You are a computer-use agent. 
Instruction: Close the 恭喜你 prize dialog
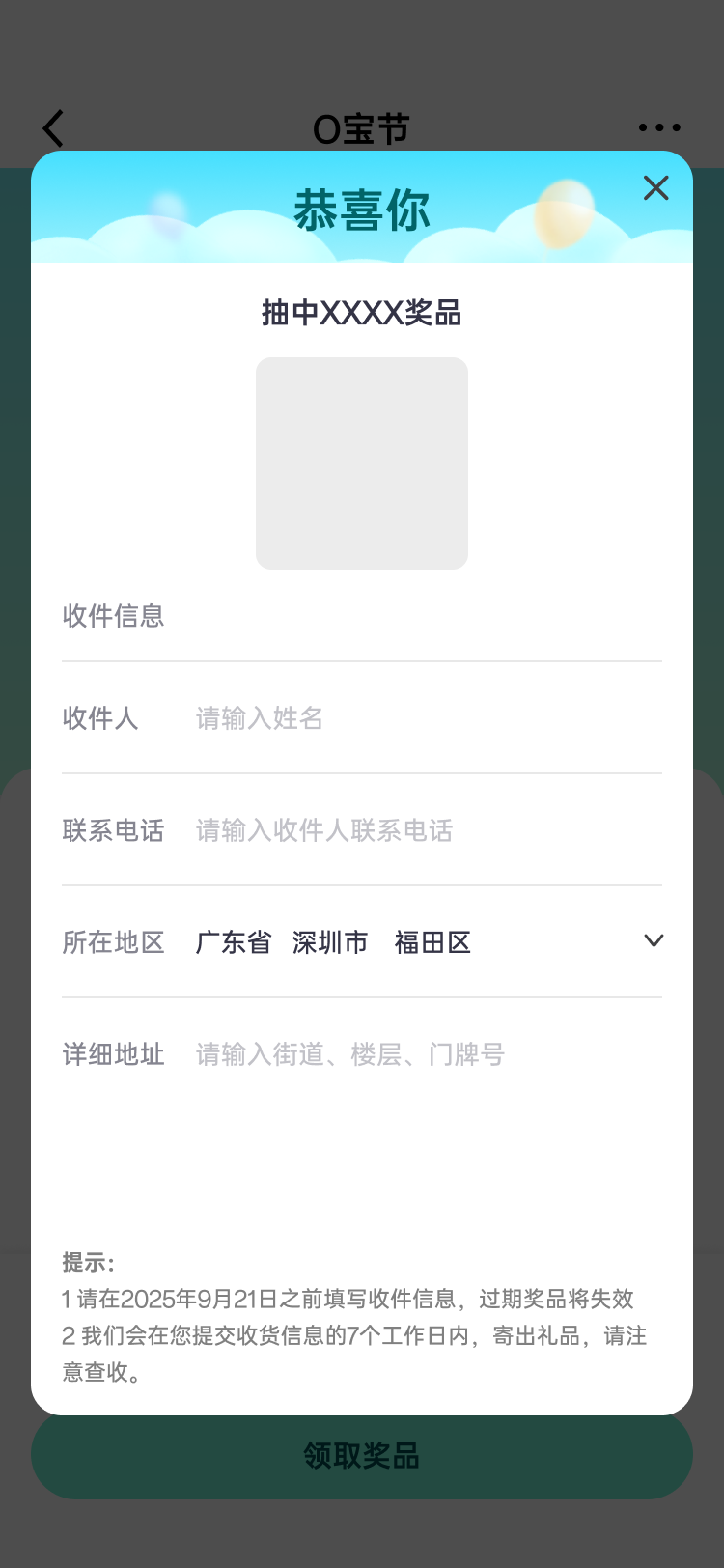click(655, 188)
